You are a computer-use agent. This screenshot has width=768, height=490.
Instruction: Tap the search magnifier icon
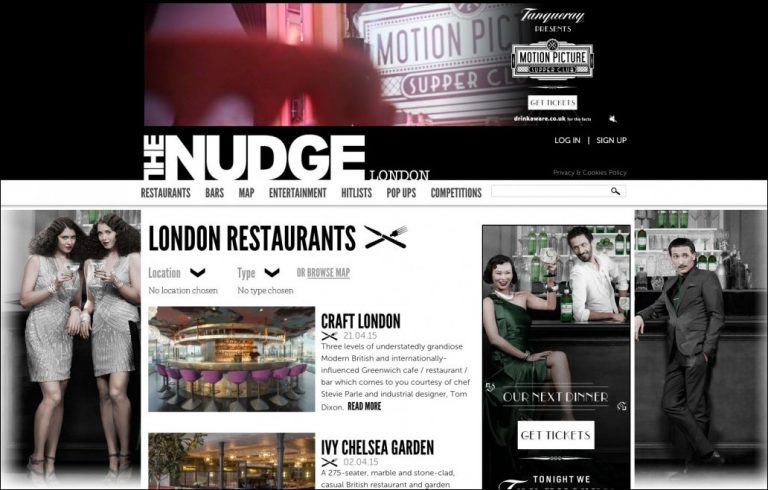click(x=616, y=191)
